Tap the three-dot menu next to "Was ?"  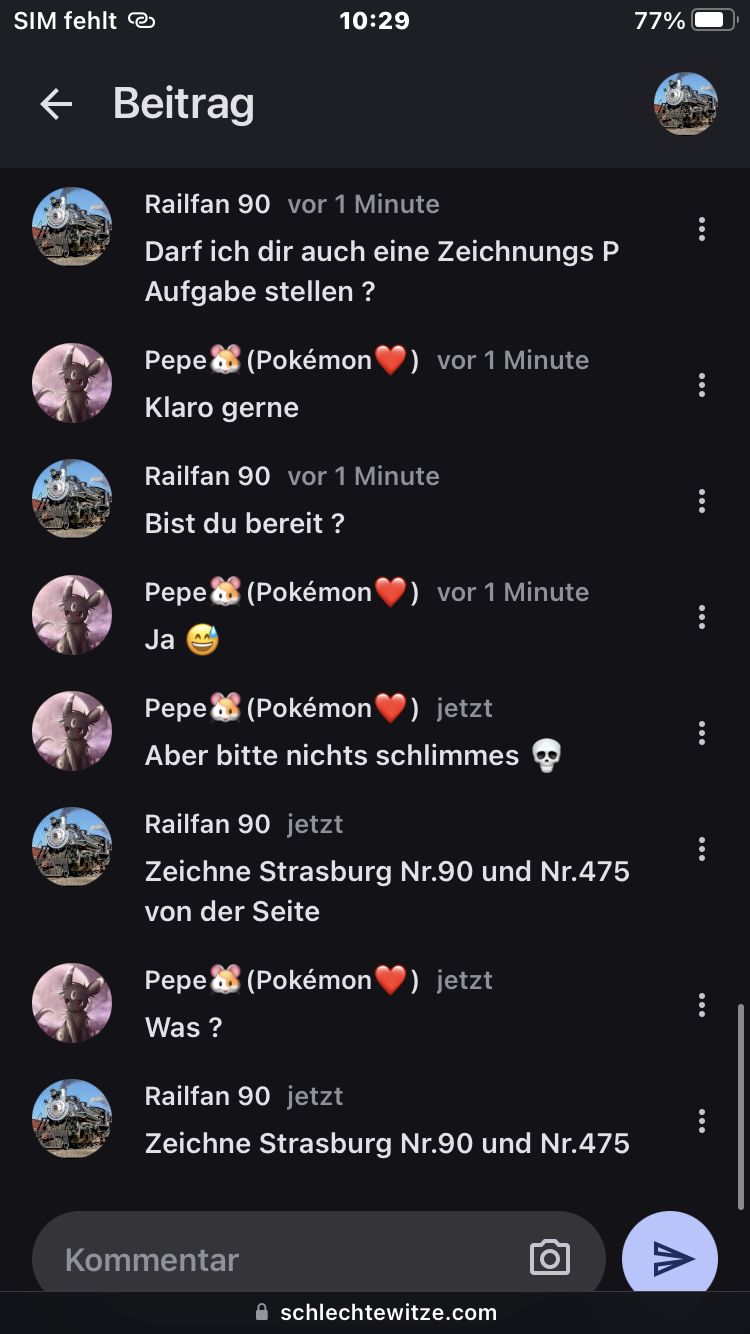click(702, 1005)
